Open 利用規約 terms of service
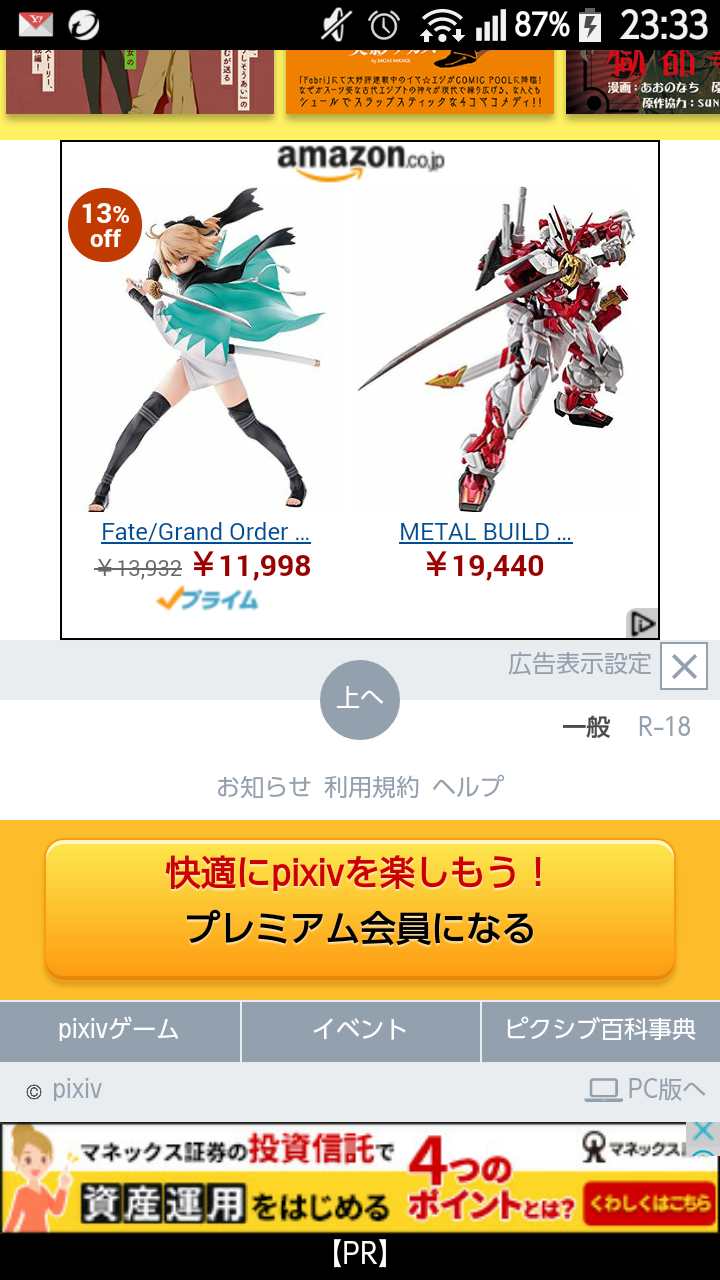720x1280 pixels. click(x=371, y=787)
